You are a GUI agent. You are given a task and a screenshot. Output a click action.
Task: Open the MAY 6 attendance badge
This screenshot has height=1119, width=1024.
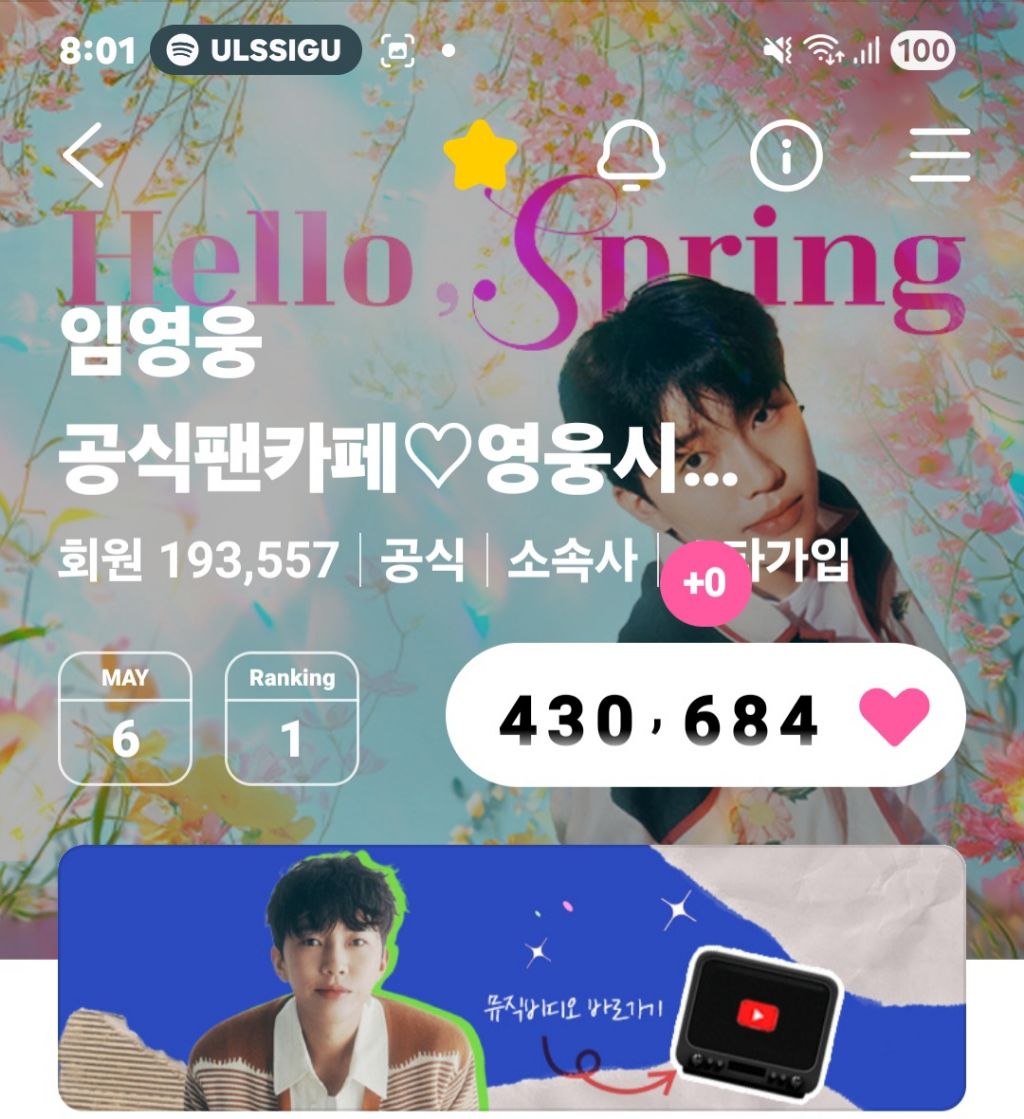pyautogui.click(x=125, y=718)
